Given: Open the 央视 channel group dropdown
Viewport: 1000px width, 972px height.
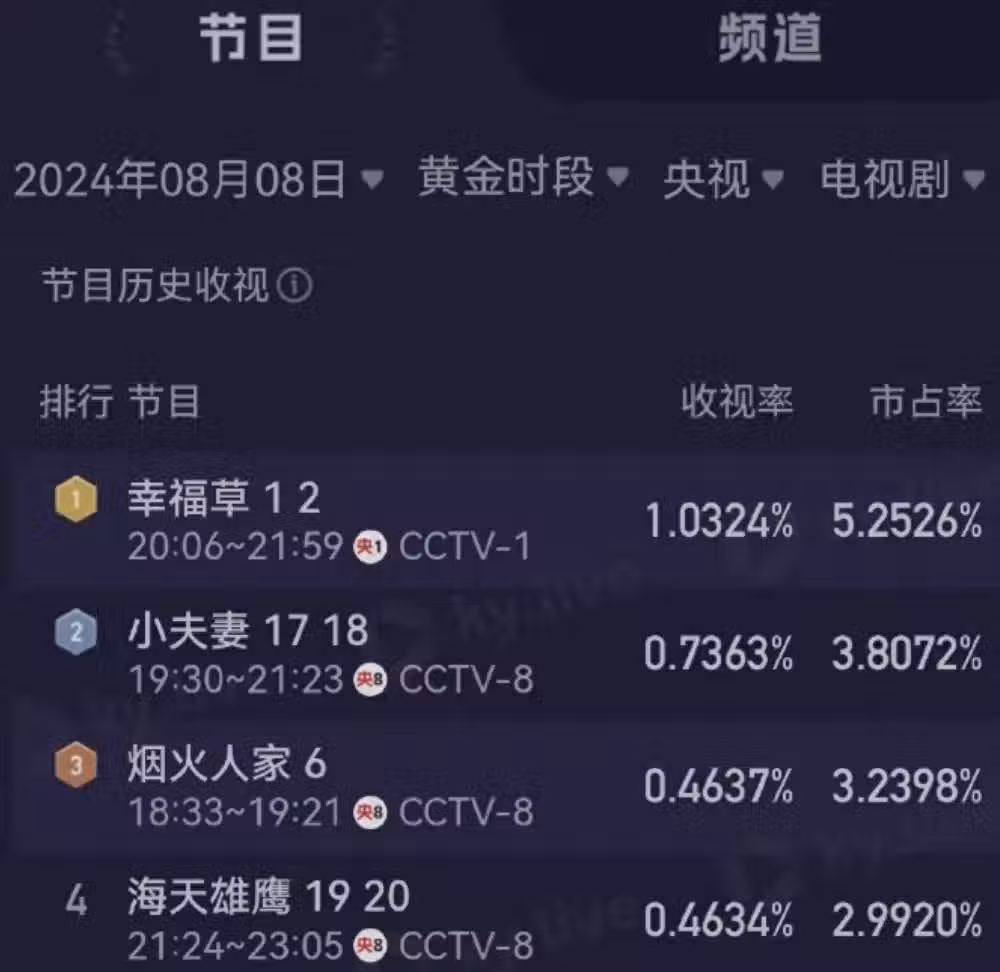Looking at the screenshot, I should tap(723, 180).
